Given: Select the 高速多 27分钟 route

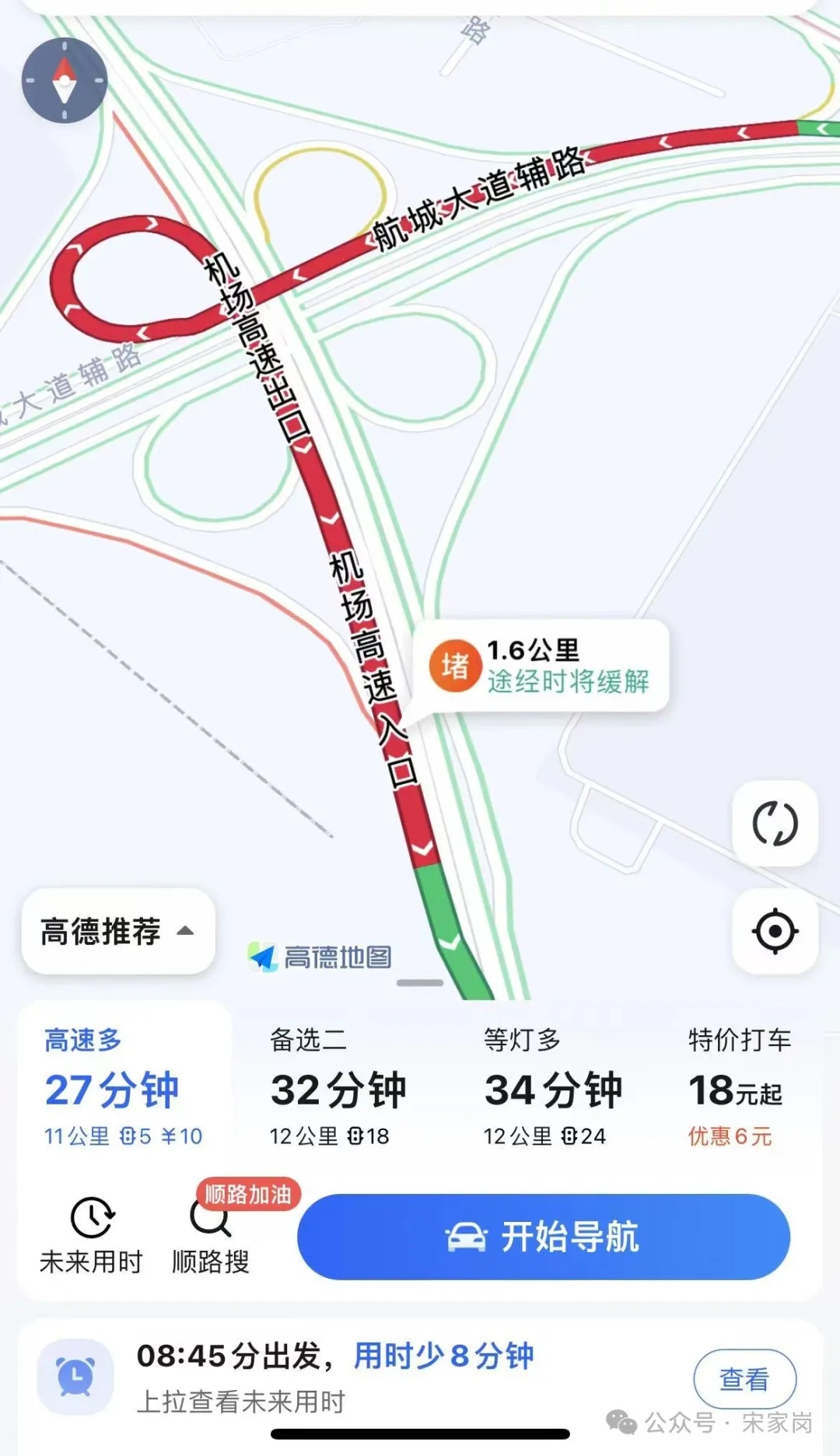Looking at the screenshot, I should [x=124, y=1087].
